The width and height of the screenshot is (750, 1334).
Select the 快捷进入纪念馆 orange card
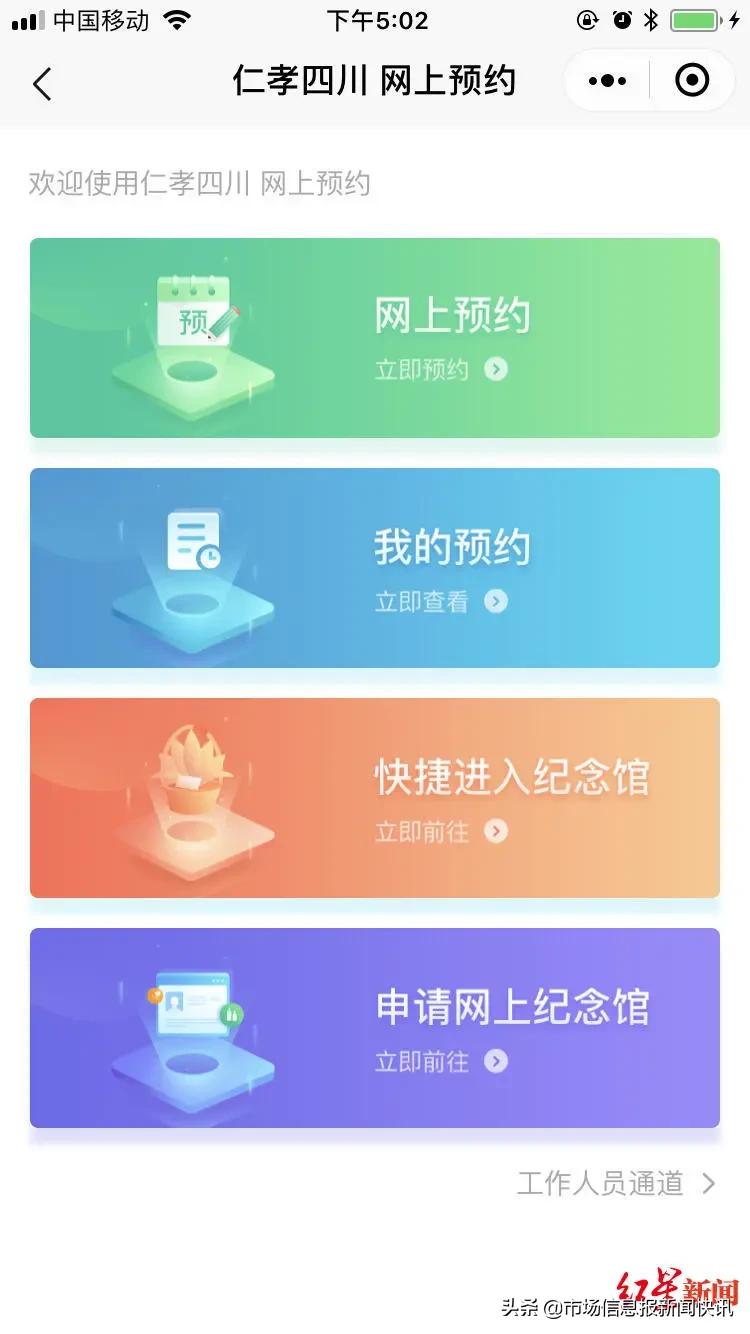(x=375, y=798)
